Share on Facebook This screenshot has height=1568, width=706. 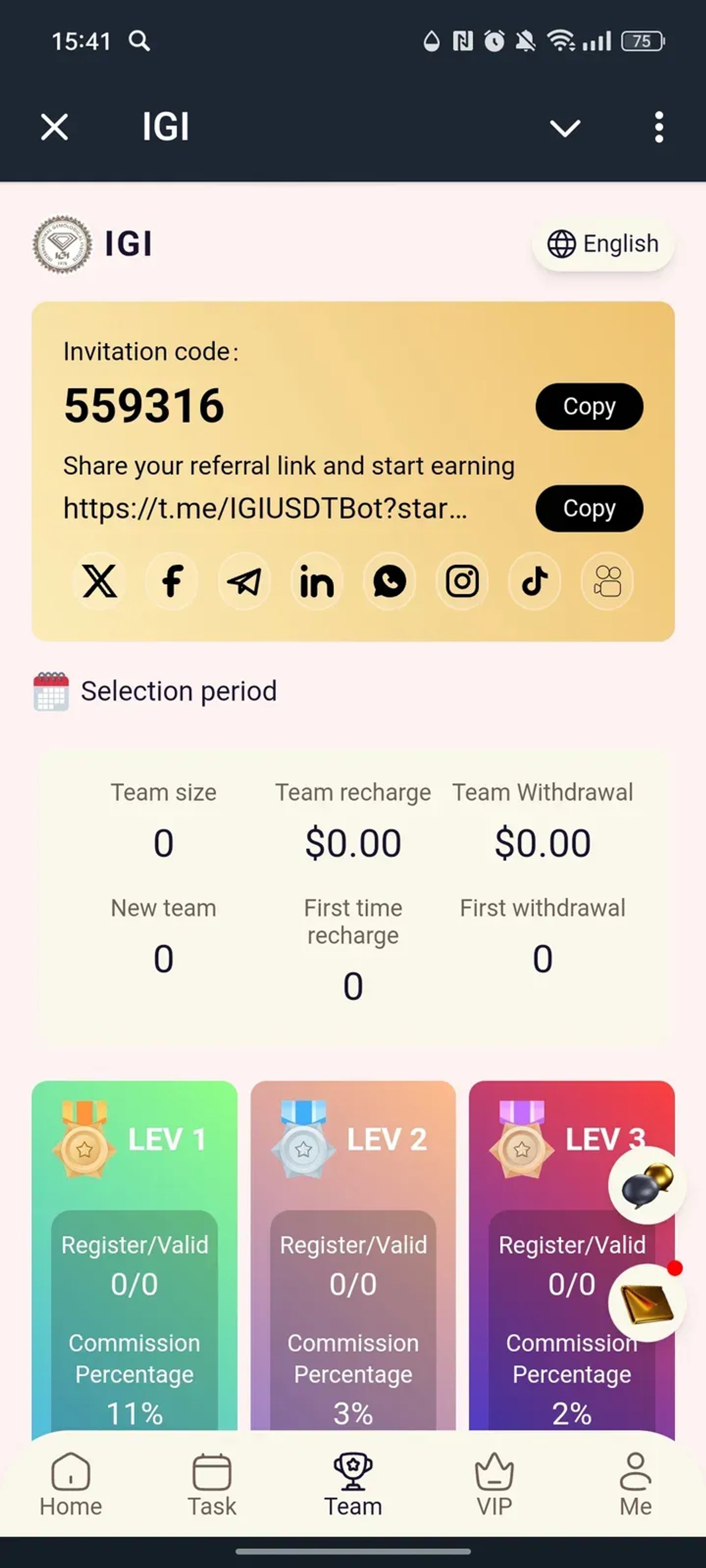[x=172, y=581]
